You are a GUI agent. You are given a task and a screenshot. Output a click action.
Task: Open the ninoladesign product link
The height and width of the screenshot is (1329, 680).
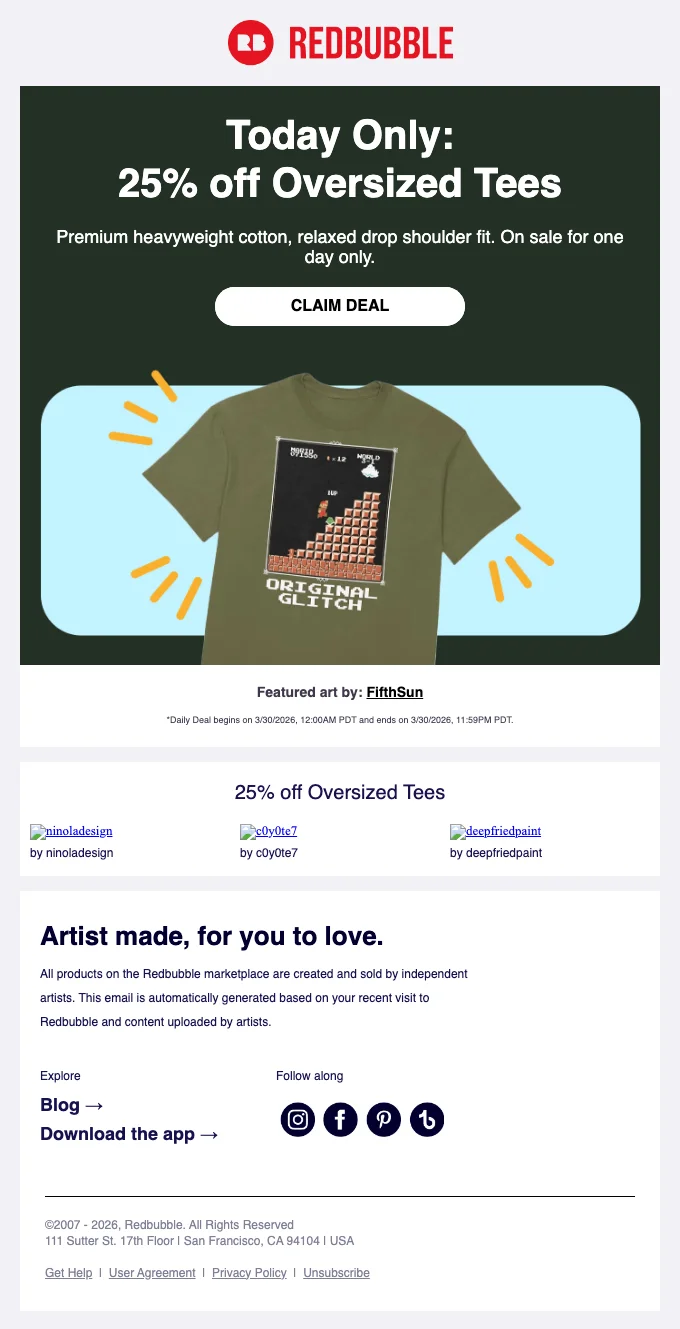pyautogui.click(x=72, y=831)
